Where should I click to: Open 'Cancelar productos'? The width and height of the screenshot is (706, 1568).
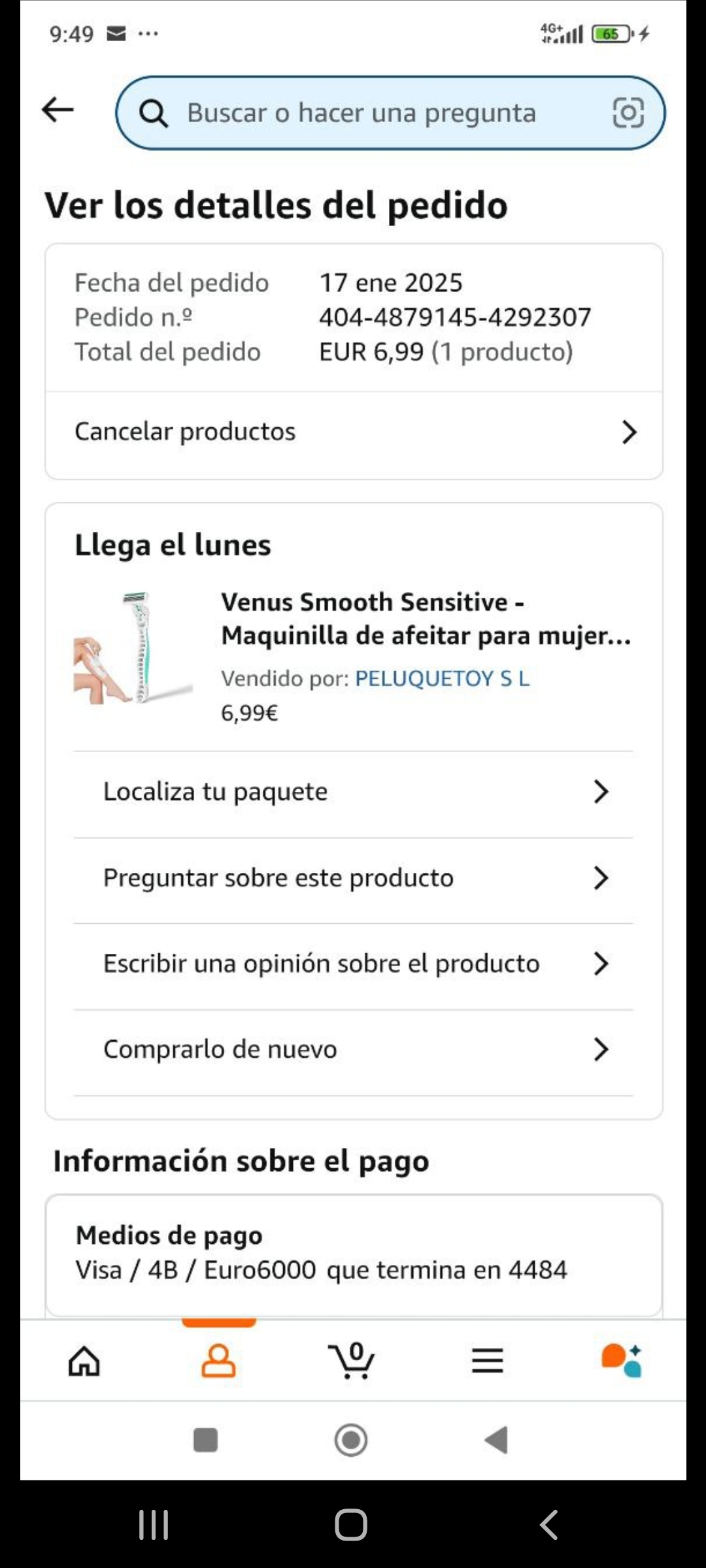click(353, 432)
